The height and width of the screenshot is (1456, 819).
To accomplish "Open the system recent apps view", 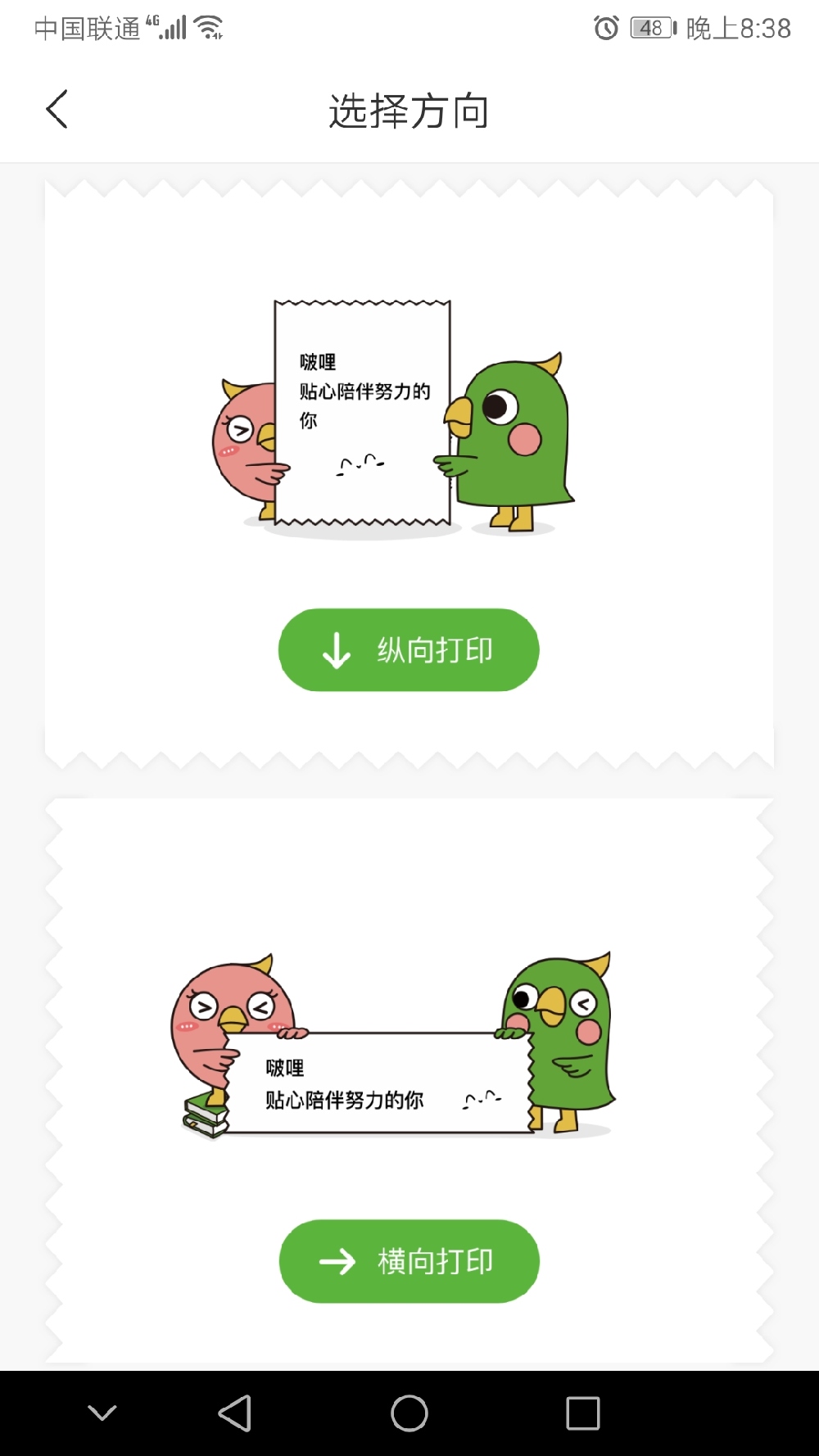I will [582, 1413].
